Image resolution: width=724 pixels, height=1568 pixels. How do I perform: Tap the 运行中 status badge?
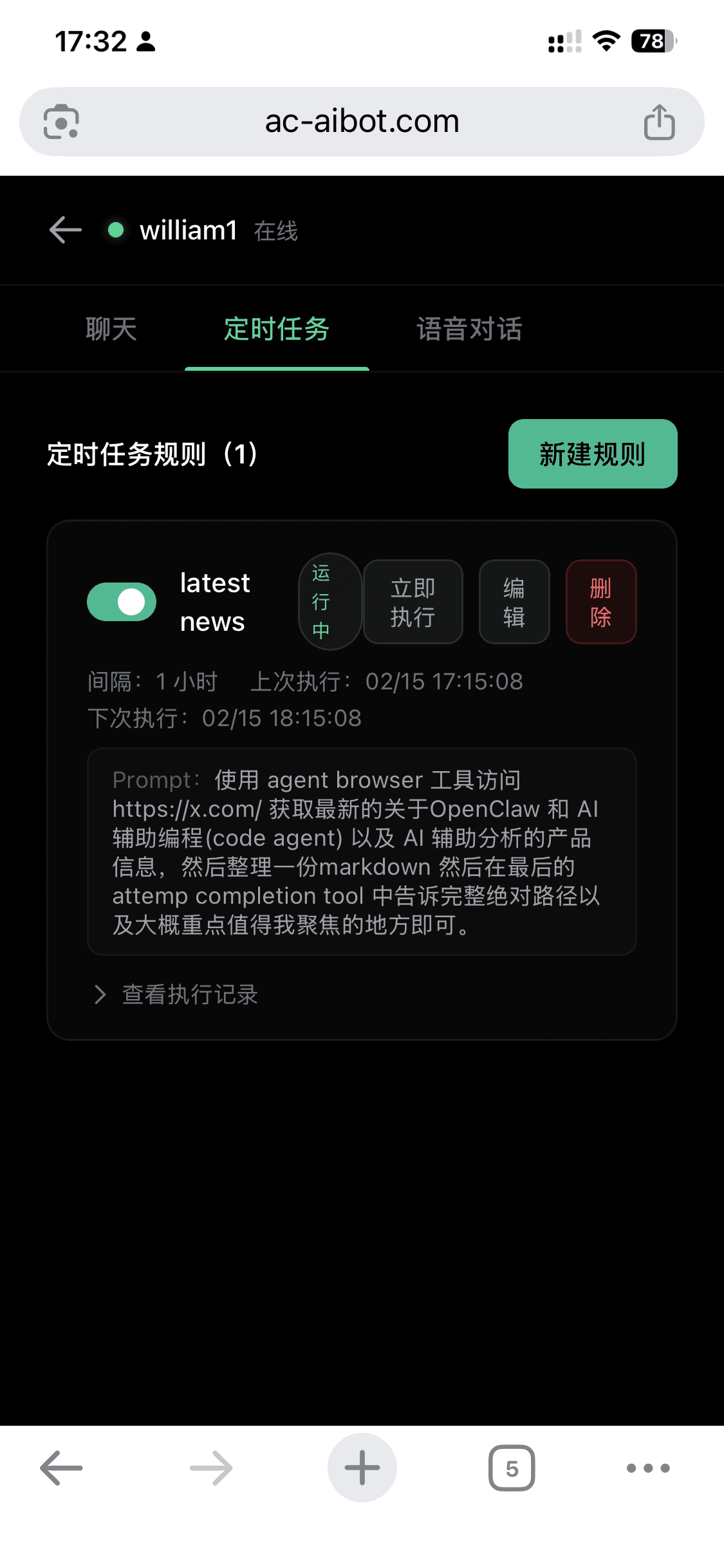[329, 602]
